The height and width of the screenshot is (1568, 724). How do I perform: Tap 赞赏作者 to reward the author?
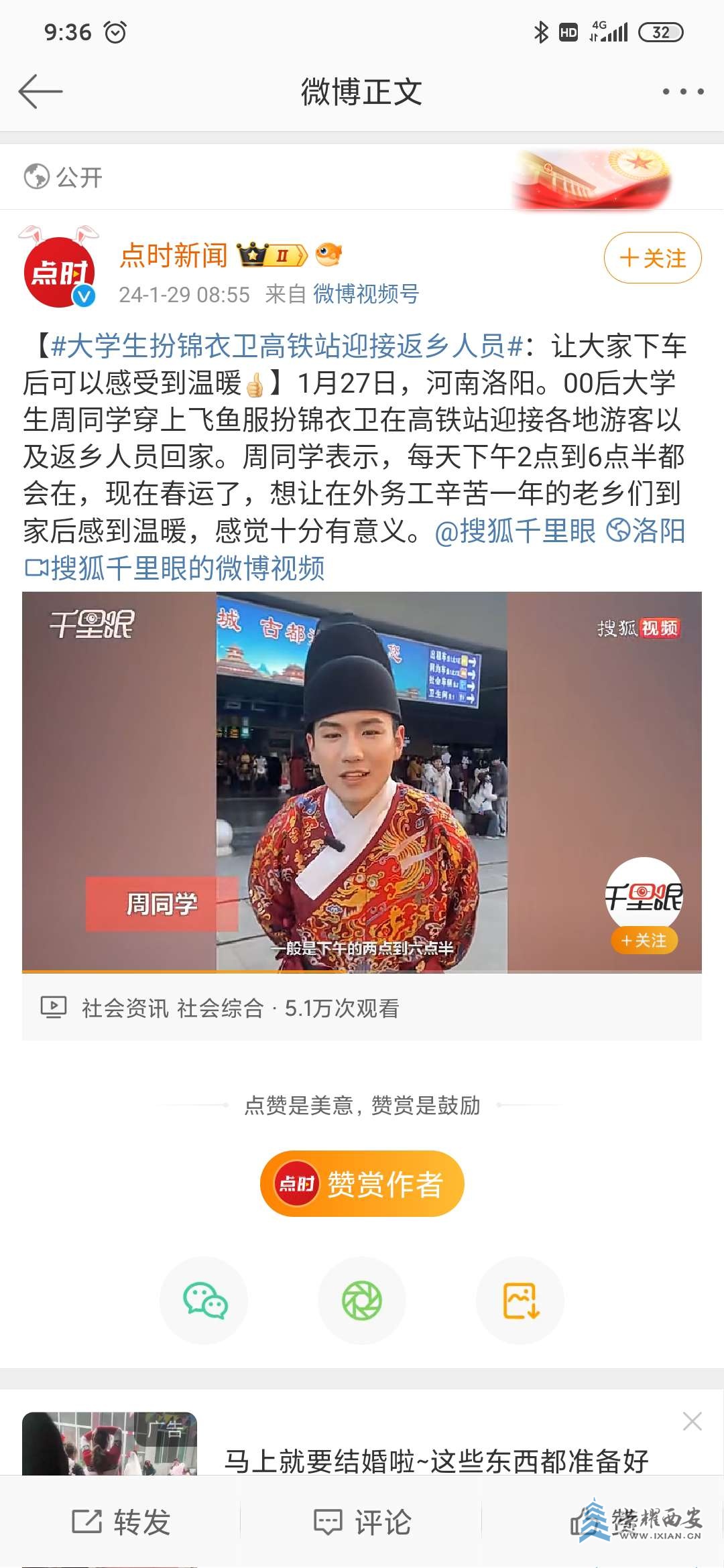click(x=362, y=1183)
